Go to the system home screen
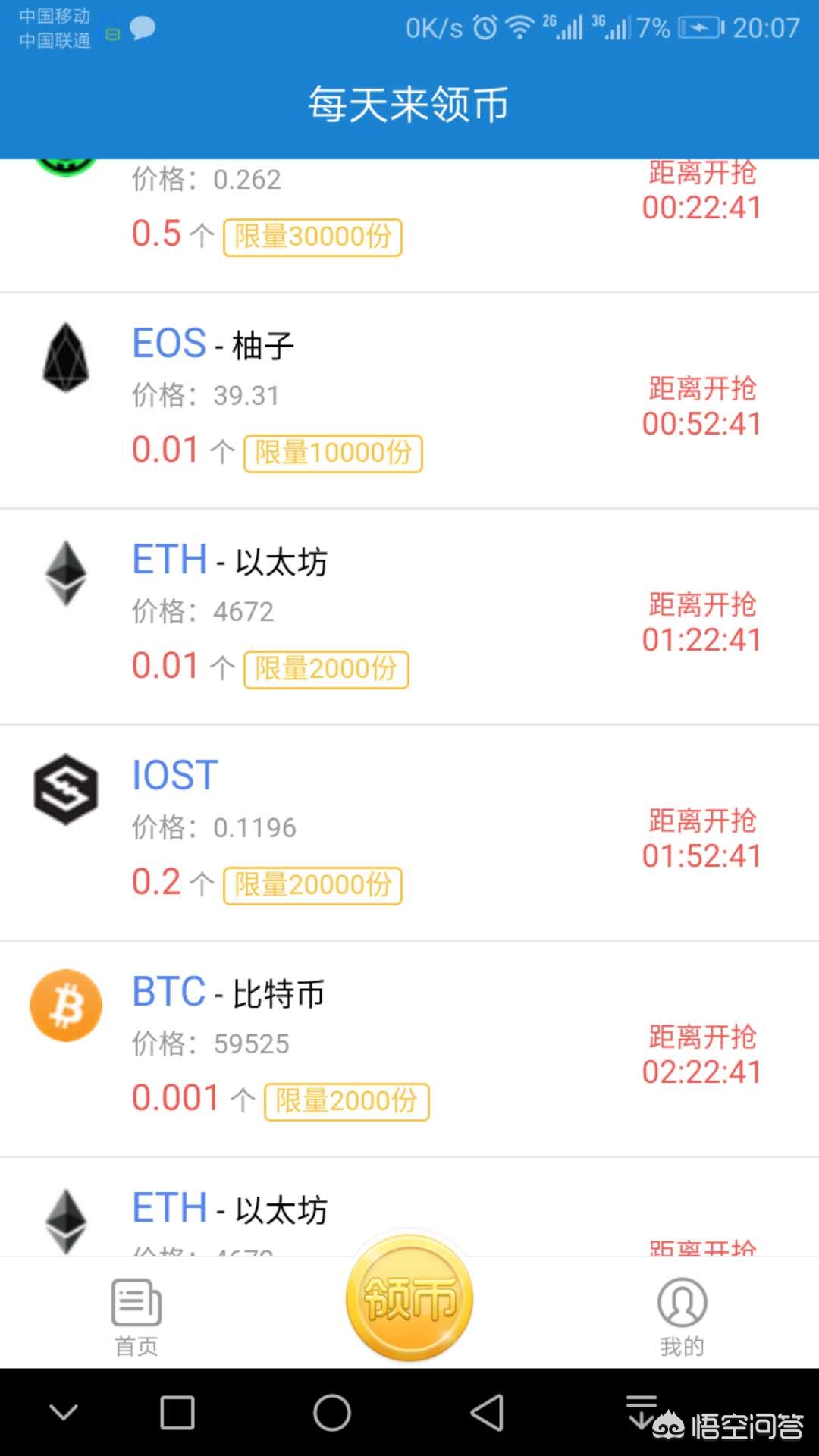 tap(332, 1413)
